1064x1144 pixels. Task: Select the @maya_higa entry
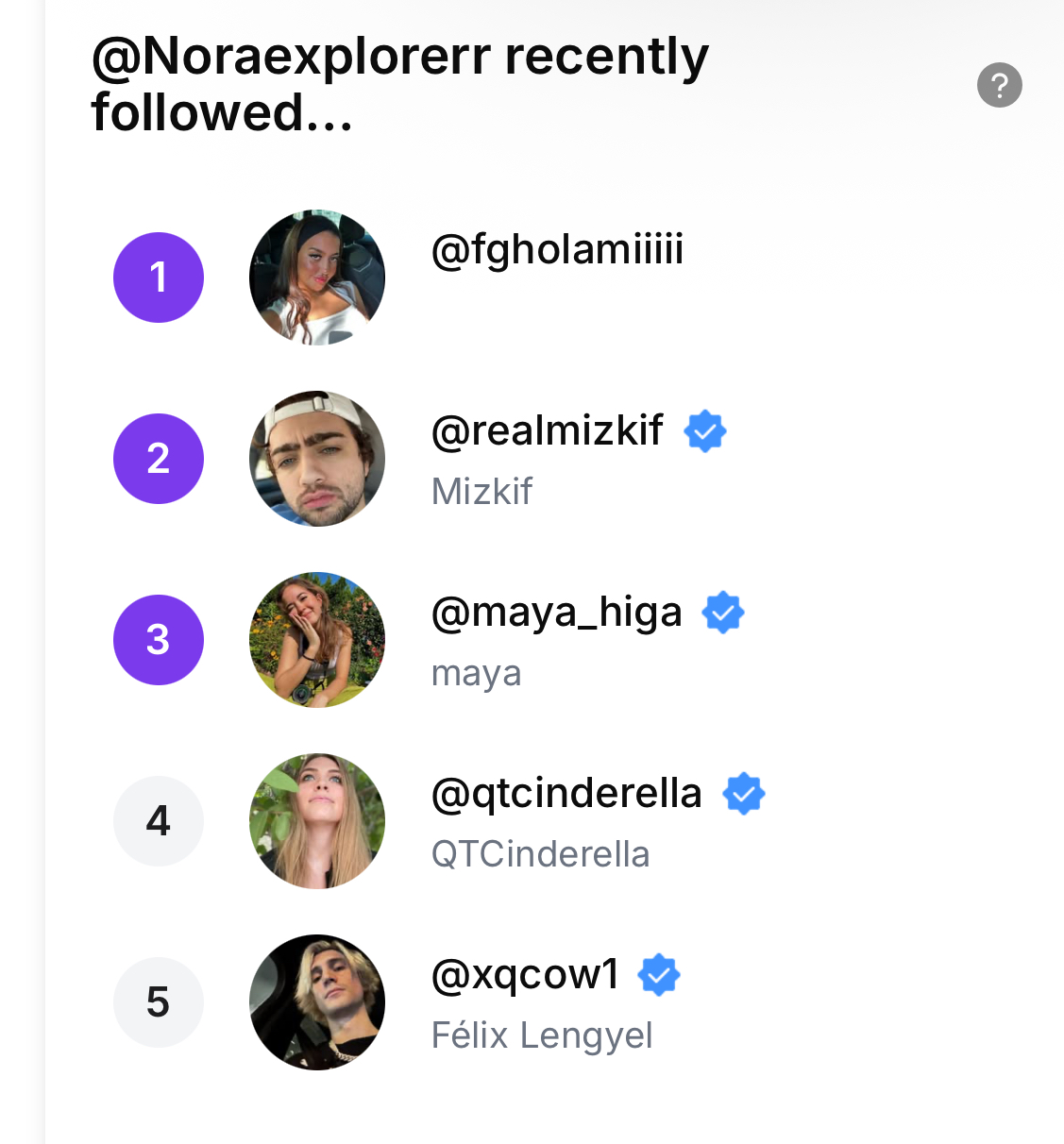coord(556,613)
